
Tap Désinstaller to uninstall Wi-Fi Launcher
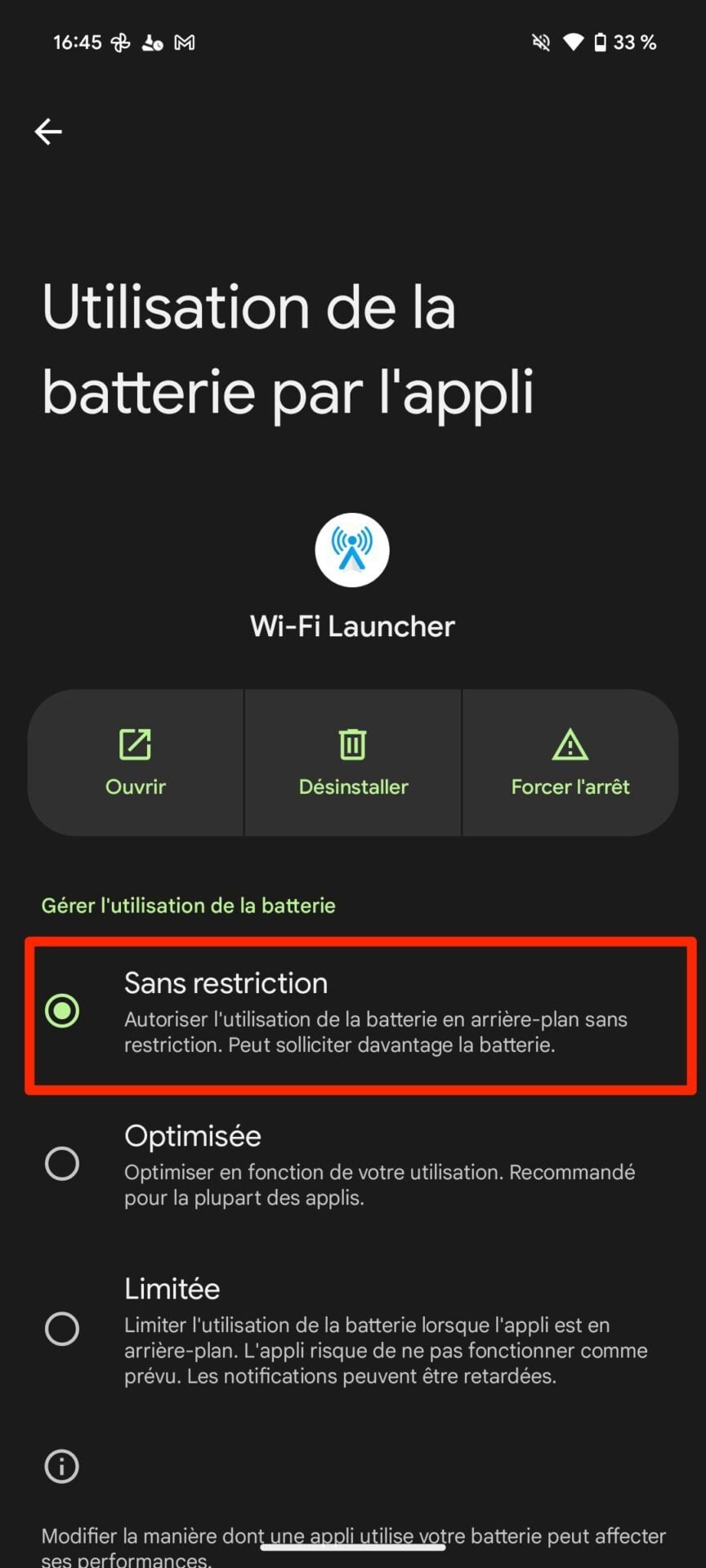(353, 763)
